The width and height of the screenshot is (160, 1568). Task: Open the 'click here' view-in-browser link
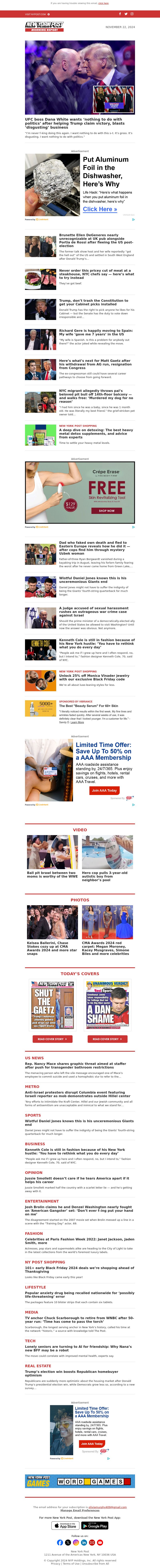tap(103, 3)
